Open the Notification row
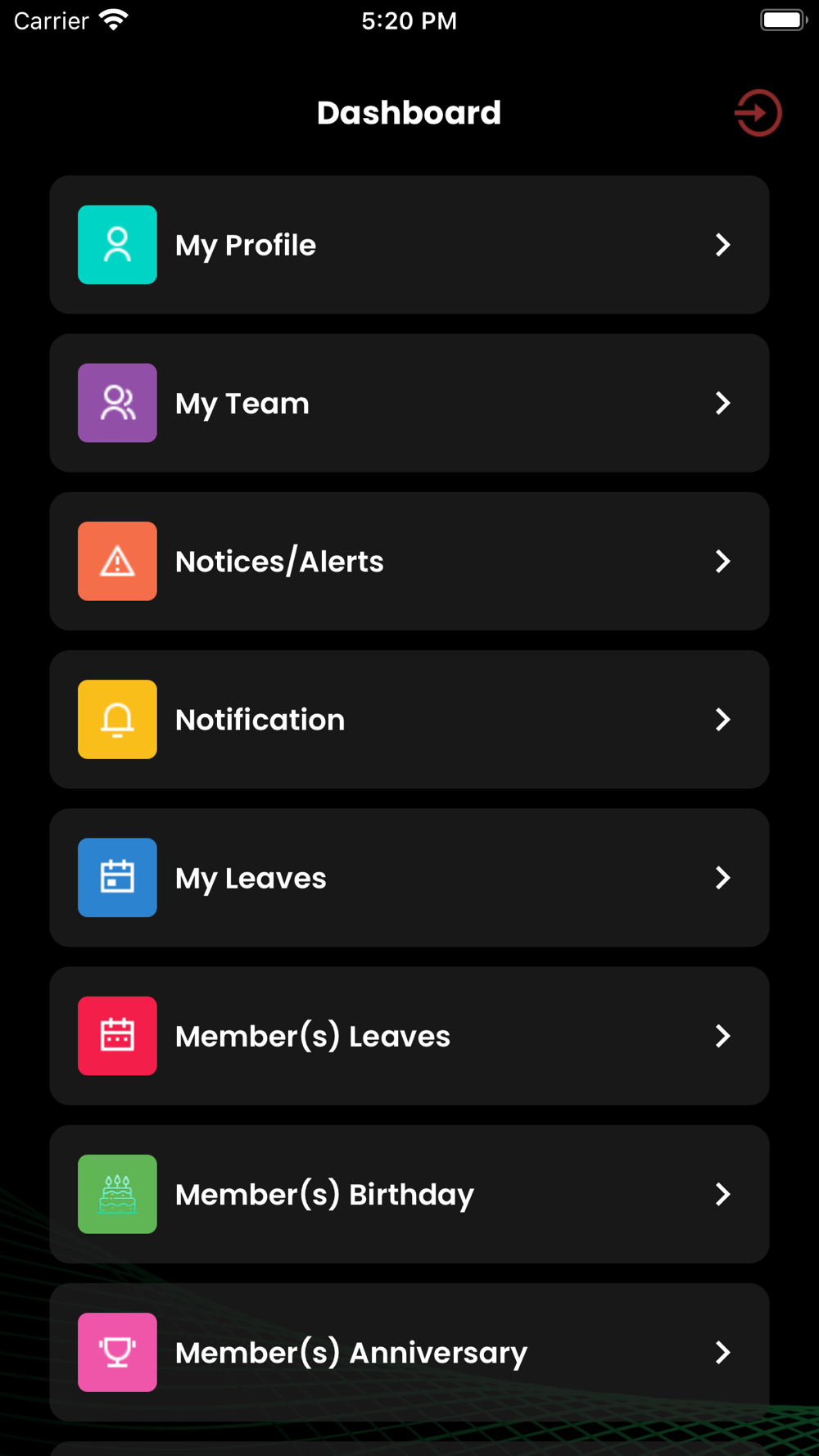Image resolution: width=819 pixels, height=1456 pixels. 409,719
